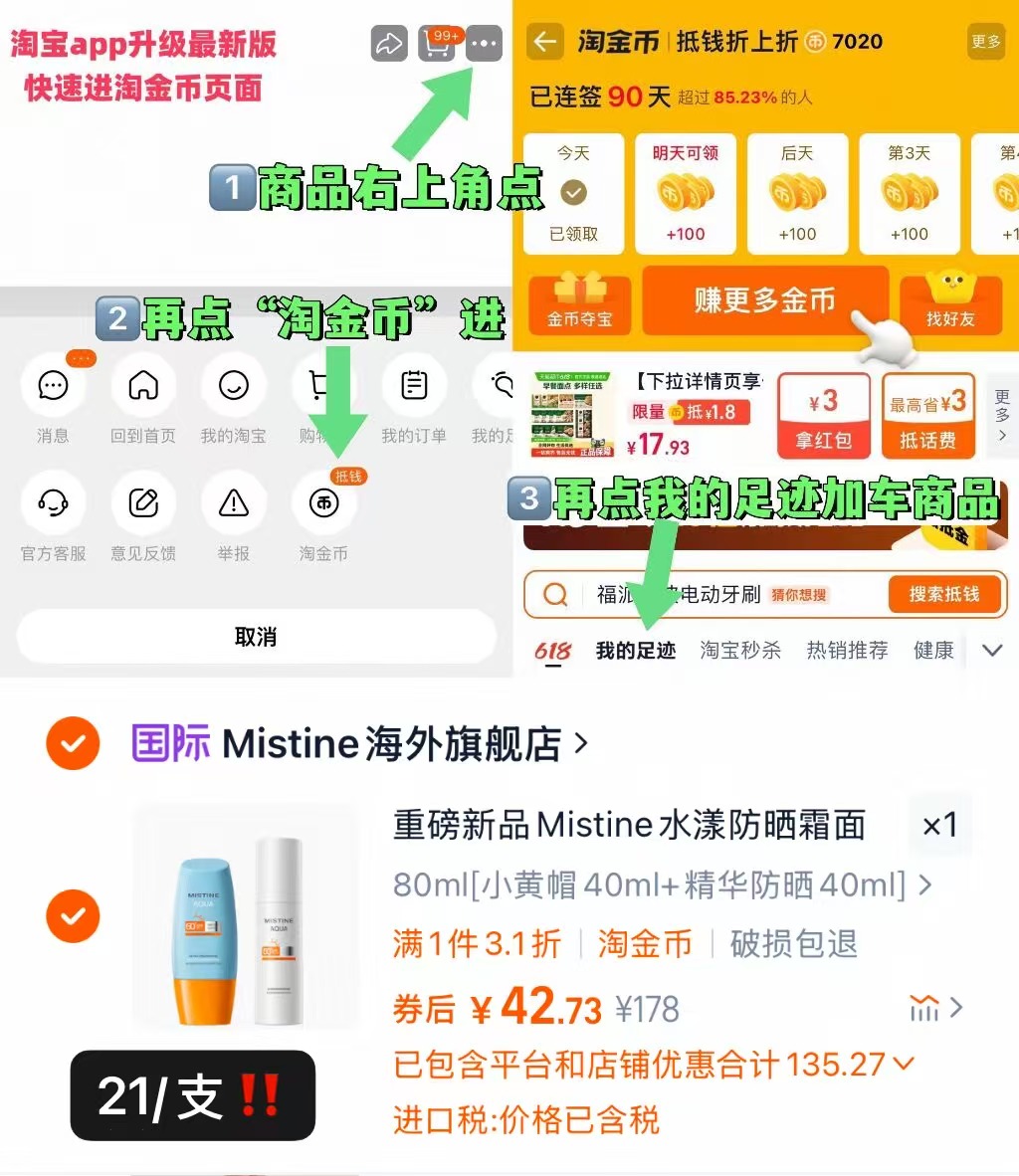Click the shopping cart icon with 99+ badge

click(x=435, y=44)
